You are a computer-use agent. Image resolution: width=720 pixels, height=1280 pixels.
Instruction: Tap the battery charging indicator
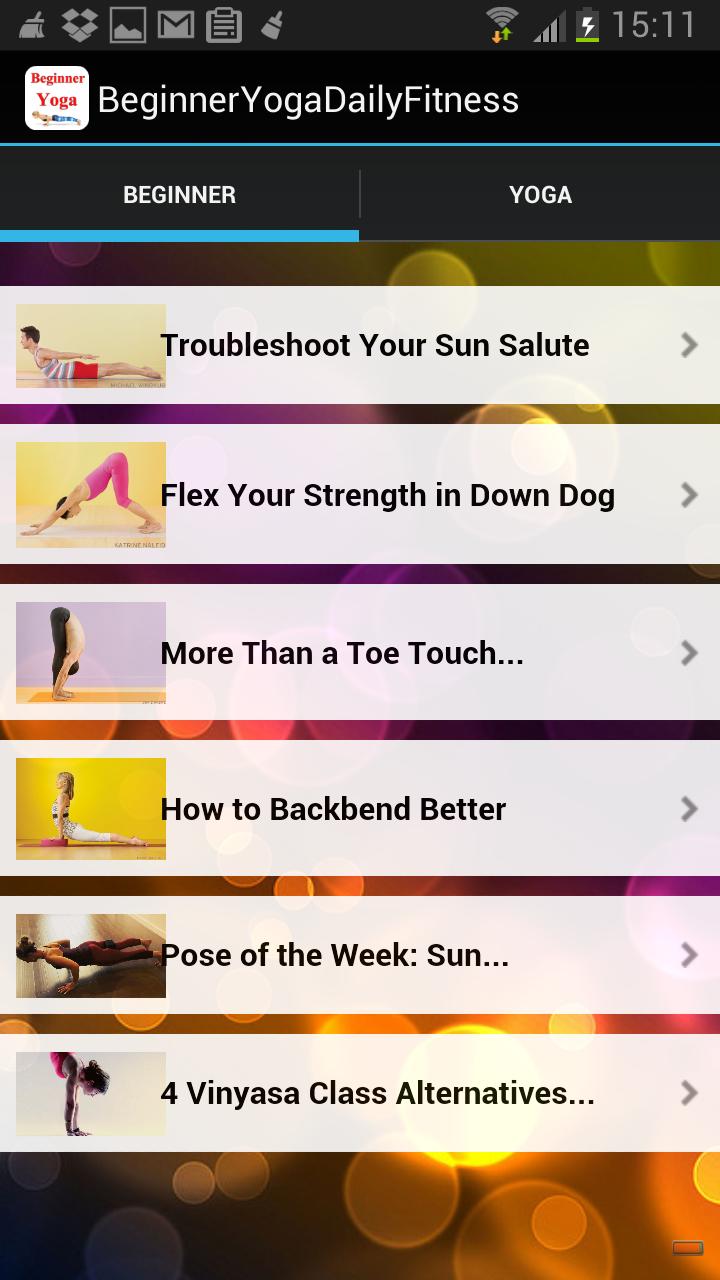590,24
